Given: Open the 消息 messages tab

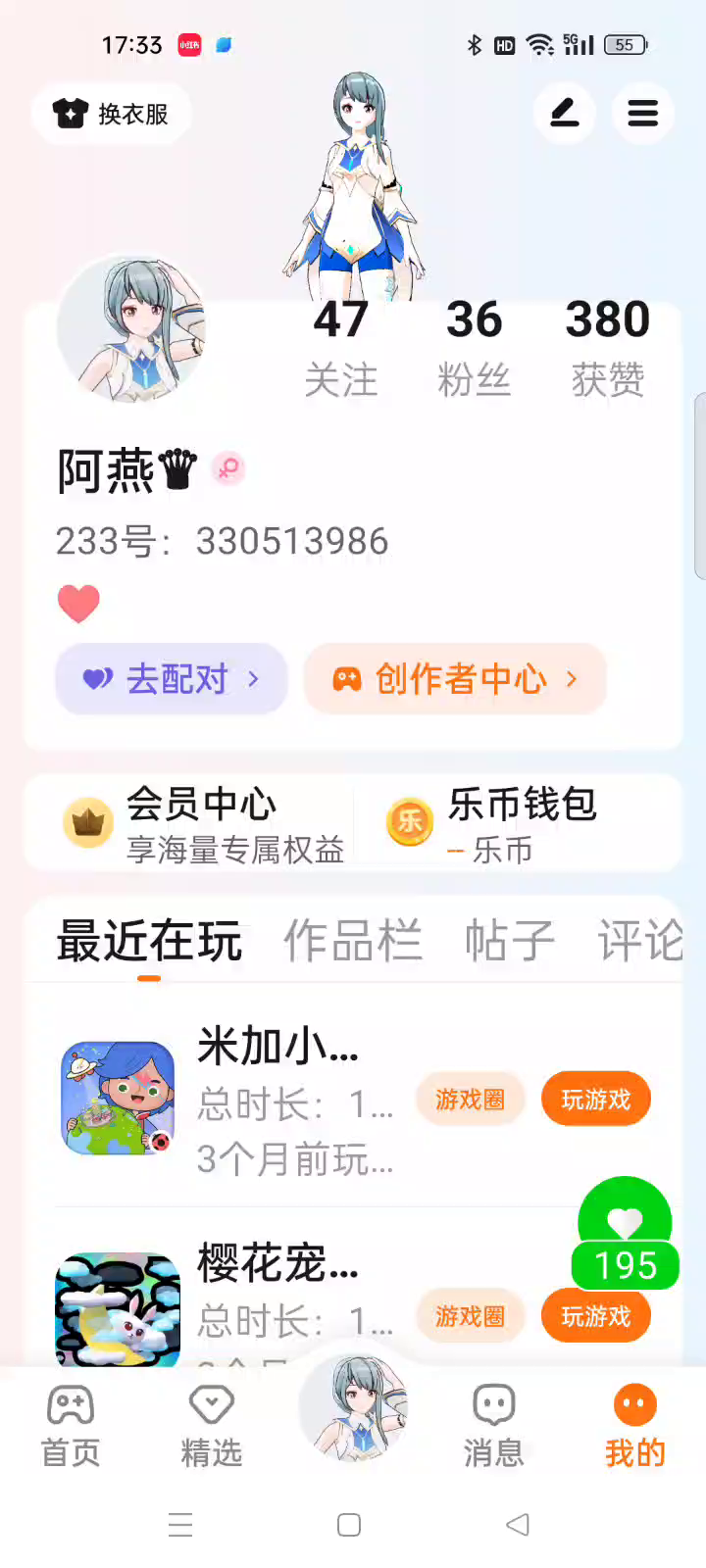Looking at the screenshot, I should (x=493, y=1425).
